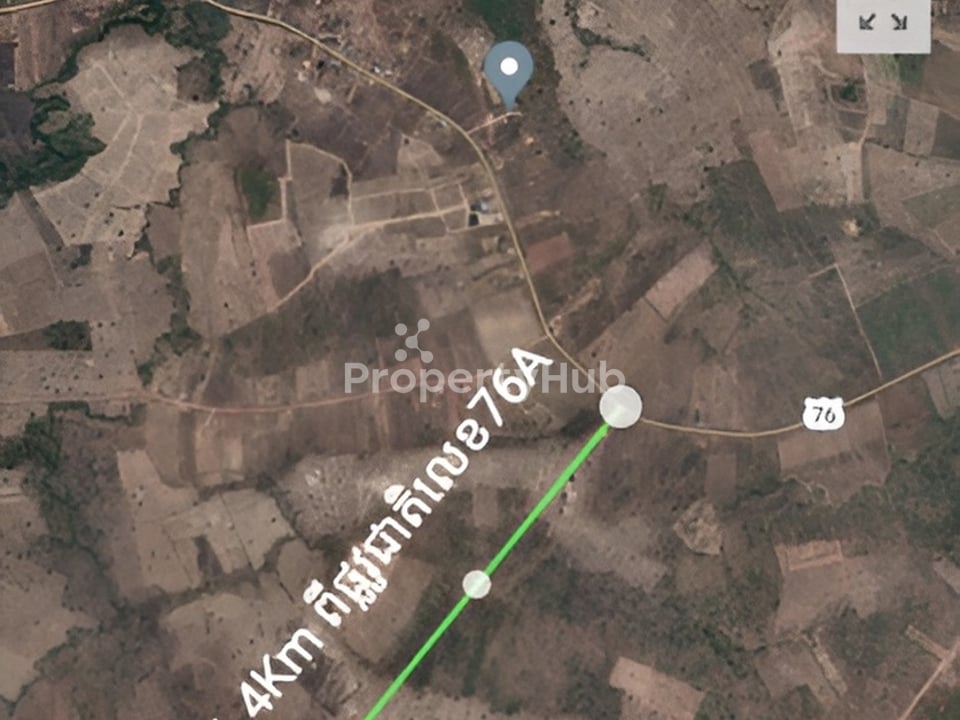Select the blue location pin marker
Viewport: 960px width, 720px height.
tap(509, 72)
